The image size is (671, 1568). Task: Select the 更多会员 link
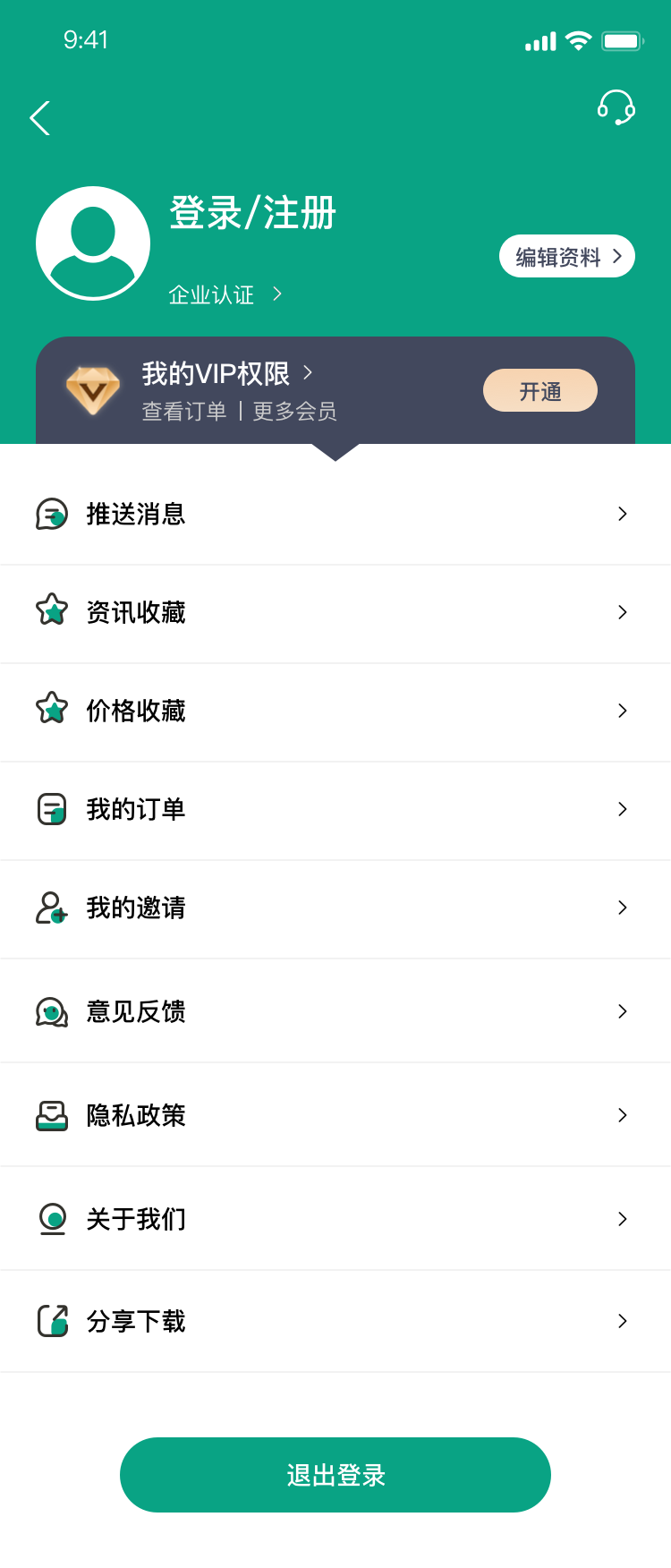[x=293, y=412]
